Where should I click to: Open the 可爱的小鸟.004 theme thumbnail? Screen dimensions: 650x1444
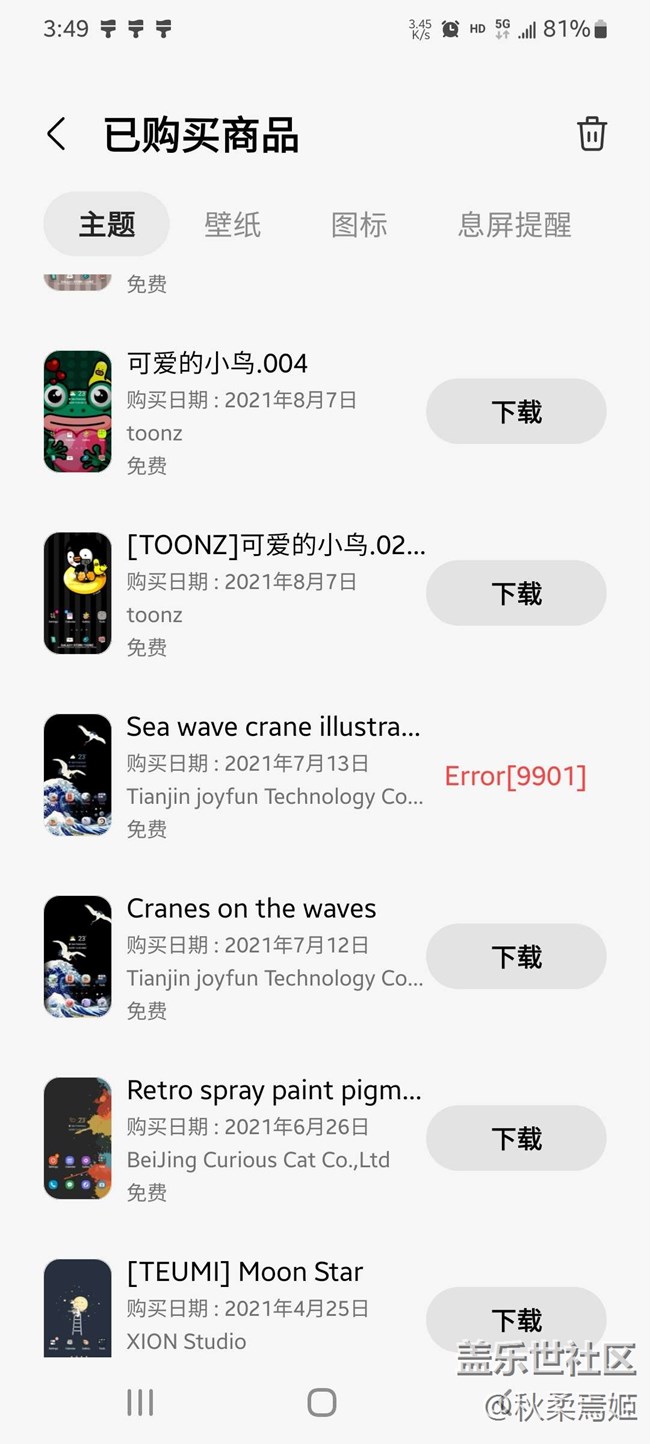(78, 411)
